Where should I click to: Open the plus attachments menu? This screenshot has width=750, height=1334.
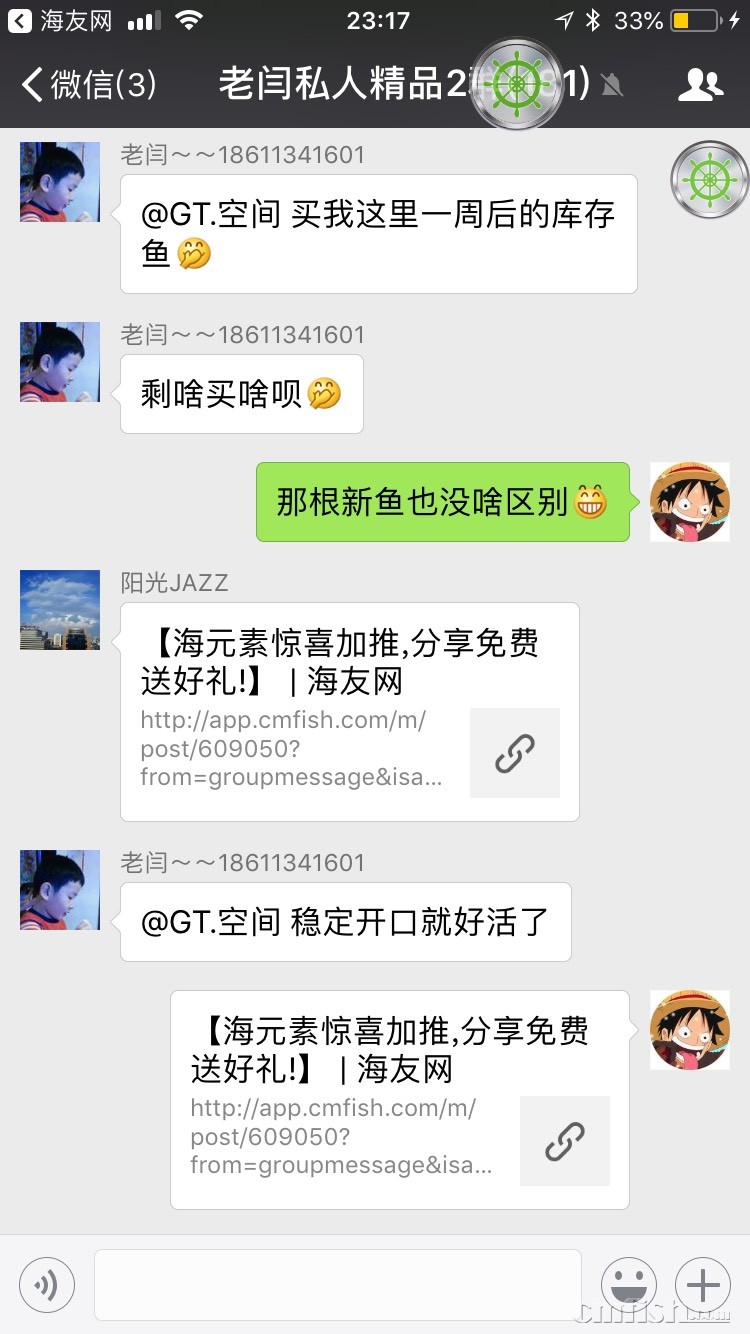coord(703,1284)
